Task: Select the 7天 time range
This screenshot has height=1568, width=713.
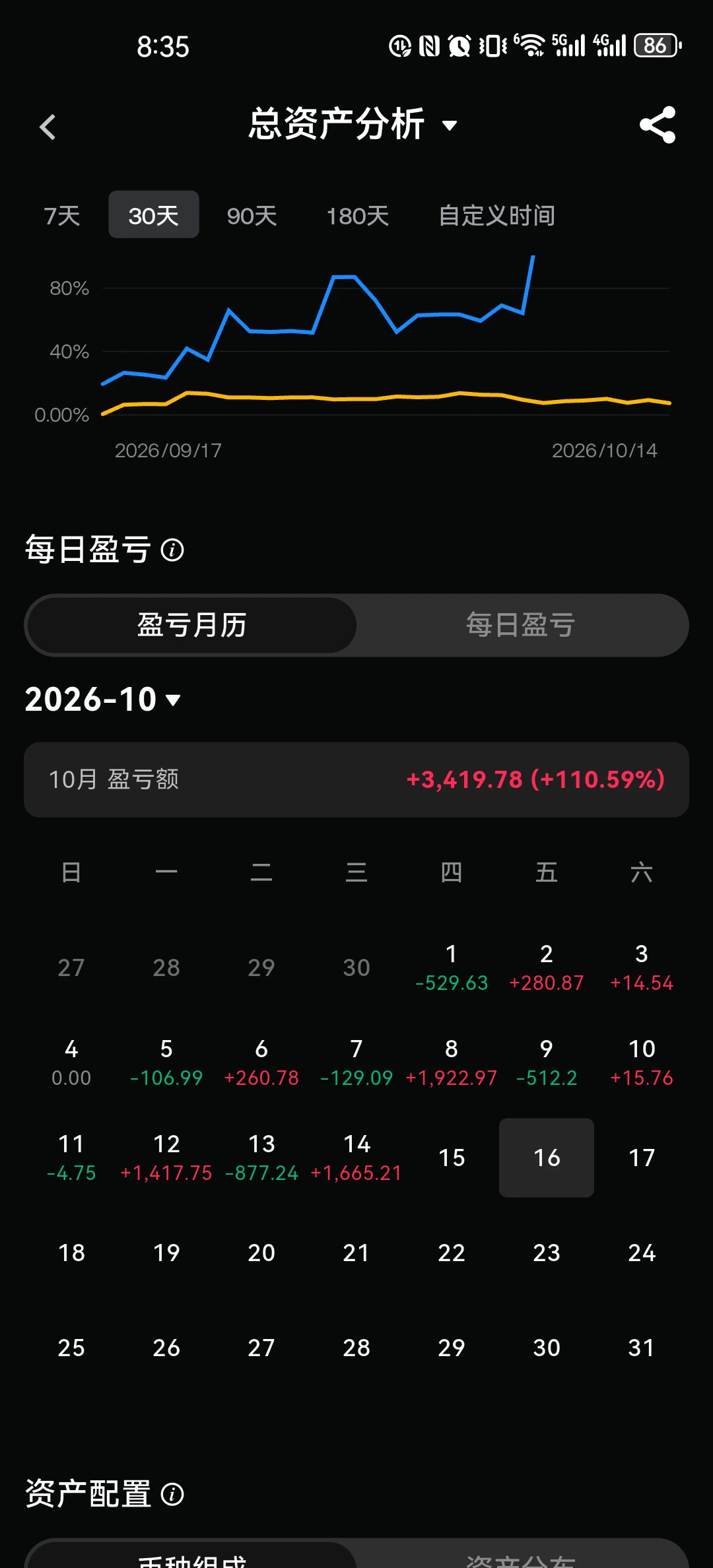Action: pyautogui.click(x=62, y=215)
